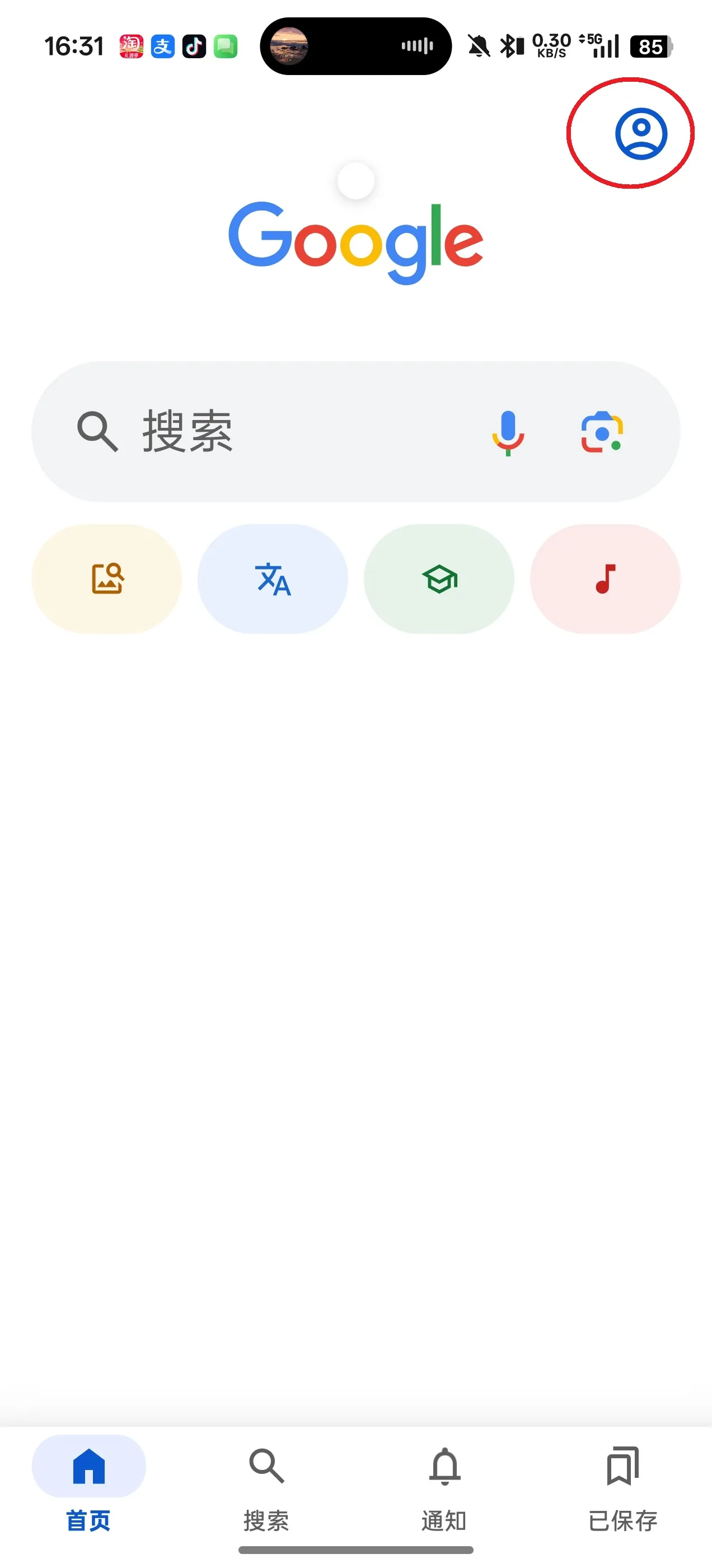The image size is (712, 1568).
Task: Start a voice search with the microphone
Action: 509,432
